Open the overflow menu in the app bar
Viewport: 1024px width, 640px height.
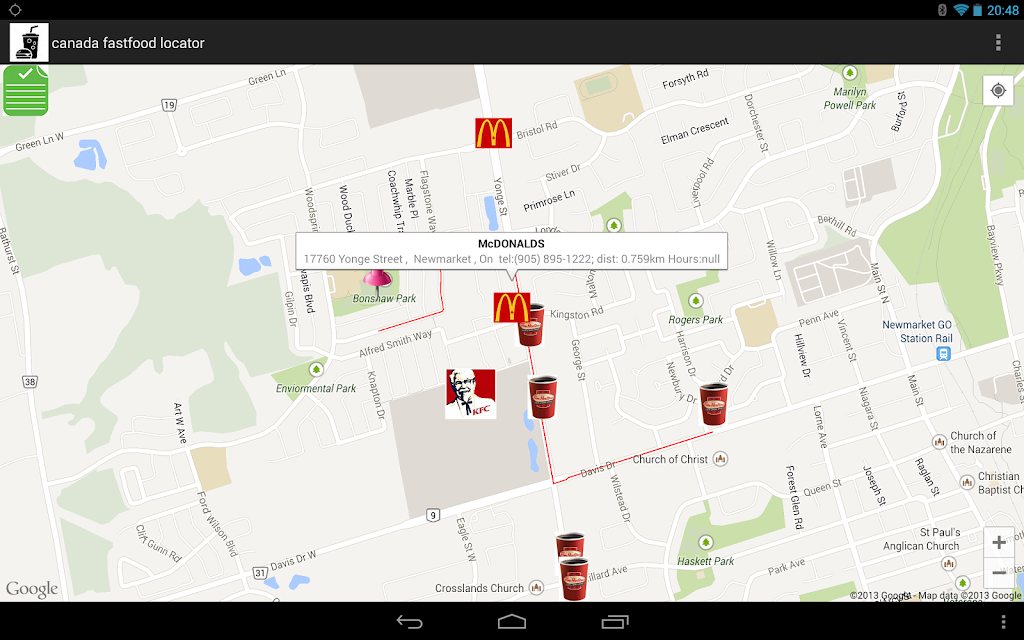997,42
